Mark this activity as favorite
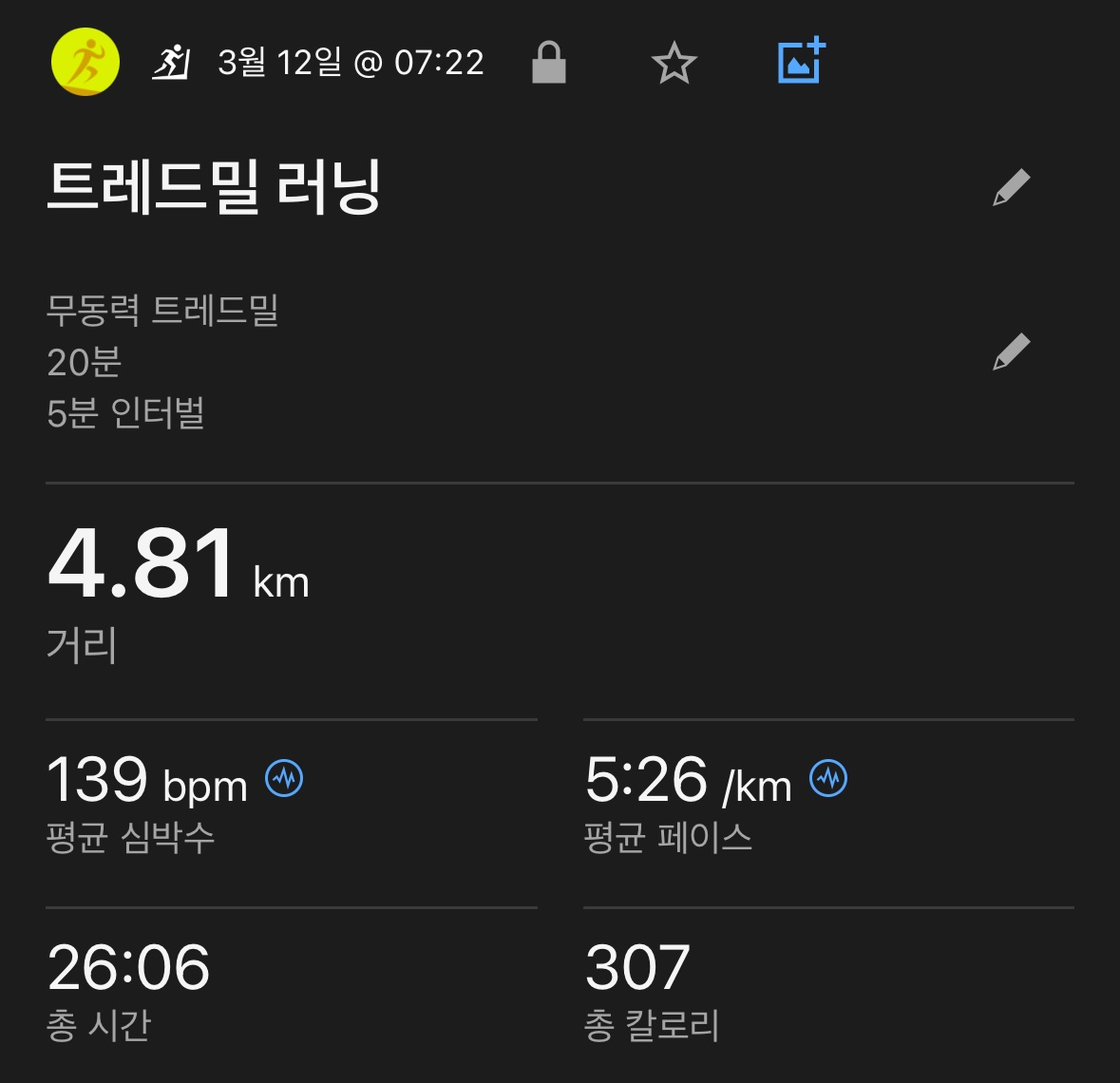 click(x=674, y=64)
